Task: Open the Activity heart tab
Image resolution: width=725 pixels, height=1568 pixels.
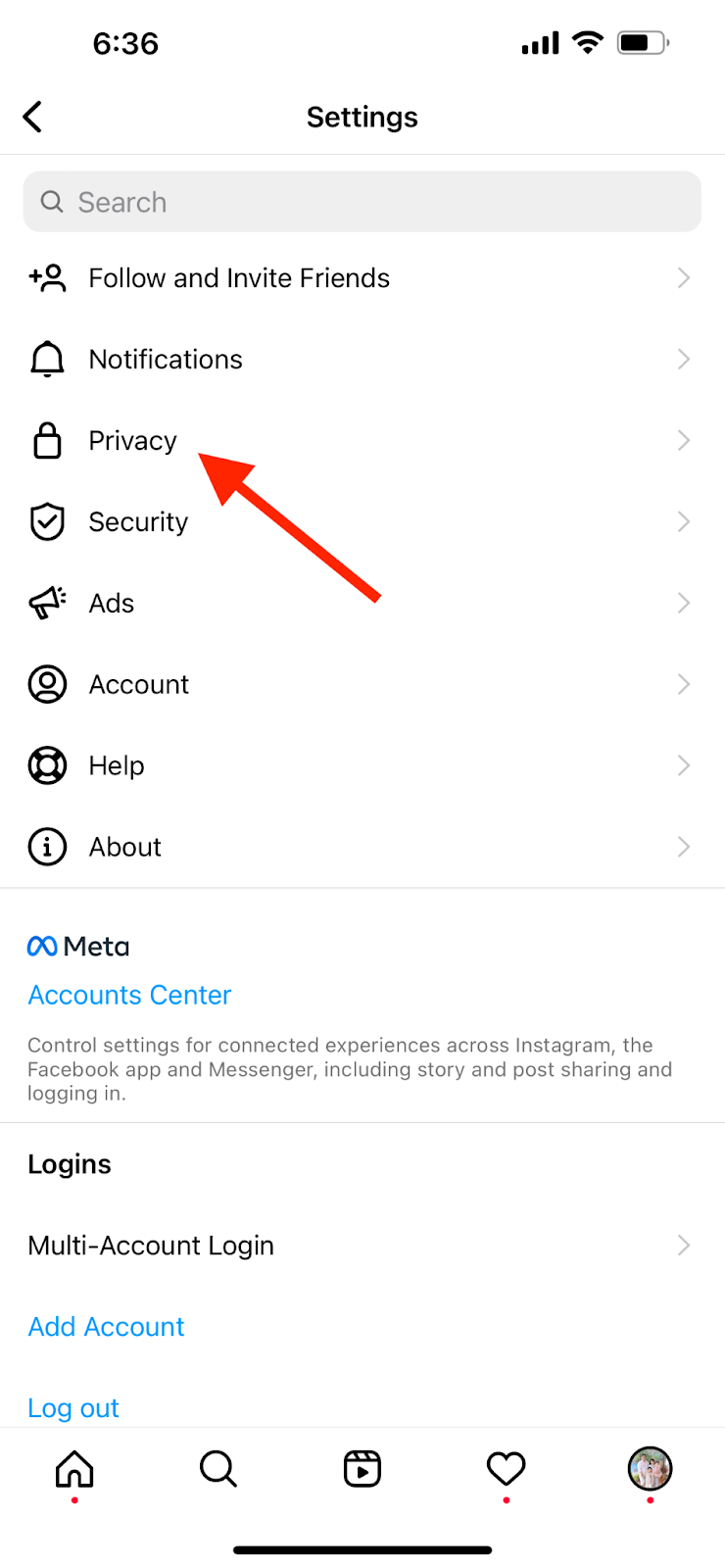Action: coord(506,1469)
